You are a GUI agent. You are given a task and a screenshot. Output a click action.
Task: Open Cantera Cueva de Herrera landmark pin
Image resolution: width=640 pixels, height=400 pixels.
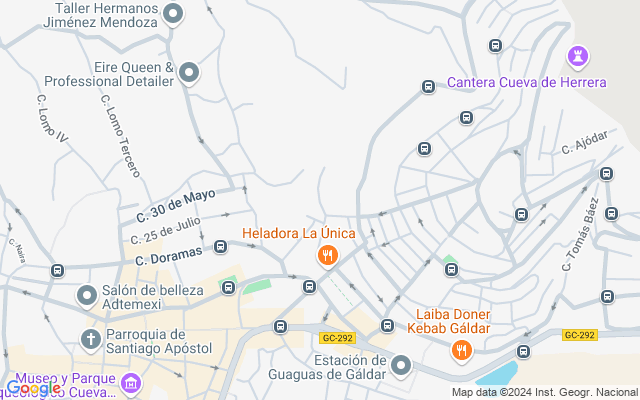click(578, 55)
